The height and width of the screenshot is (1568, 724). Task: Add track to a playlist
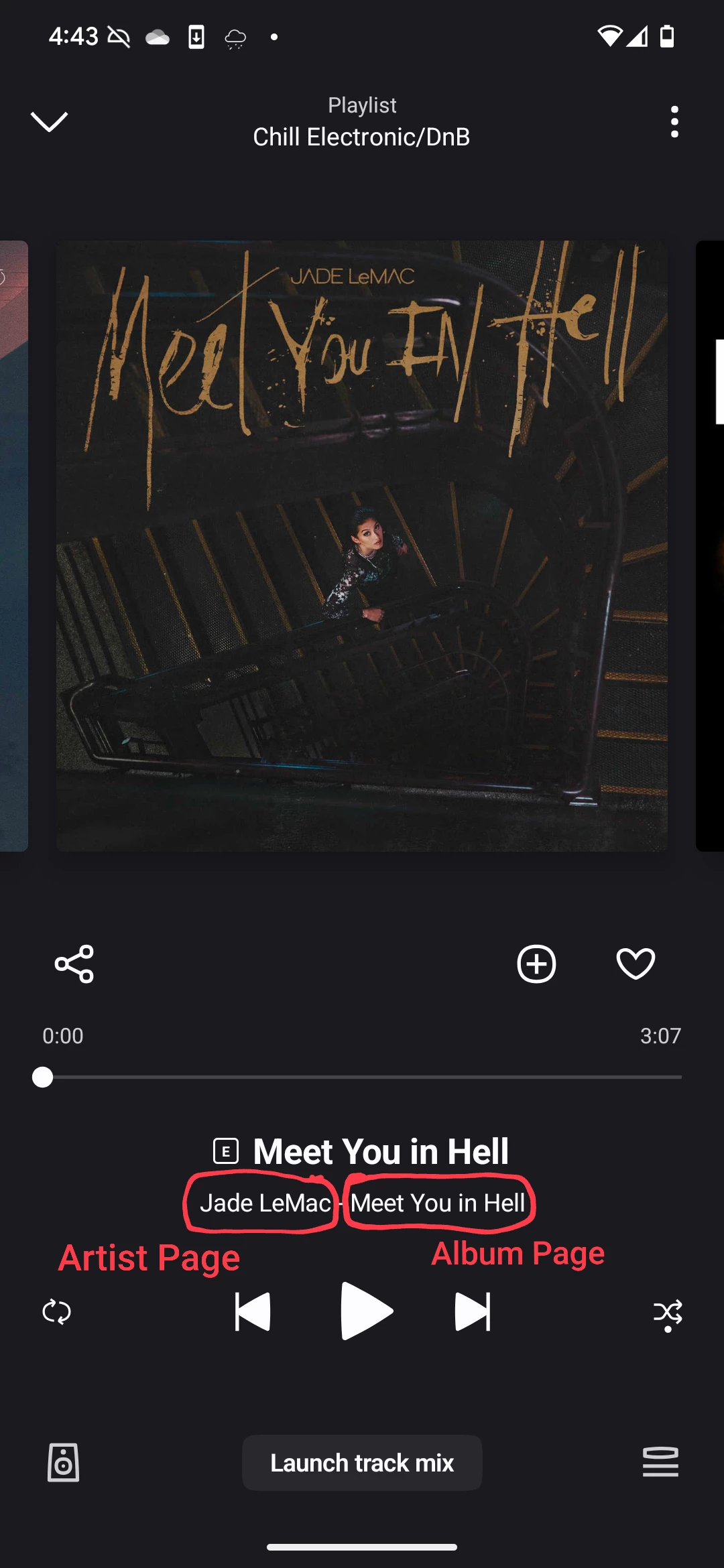(x=536, y=964)
